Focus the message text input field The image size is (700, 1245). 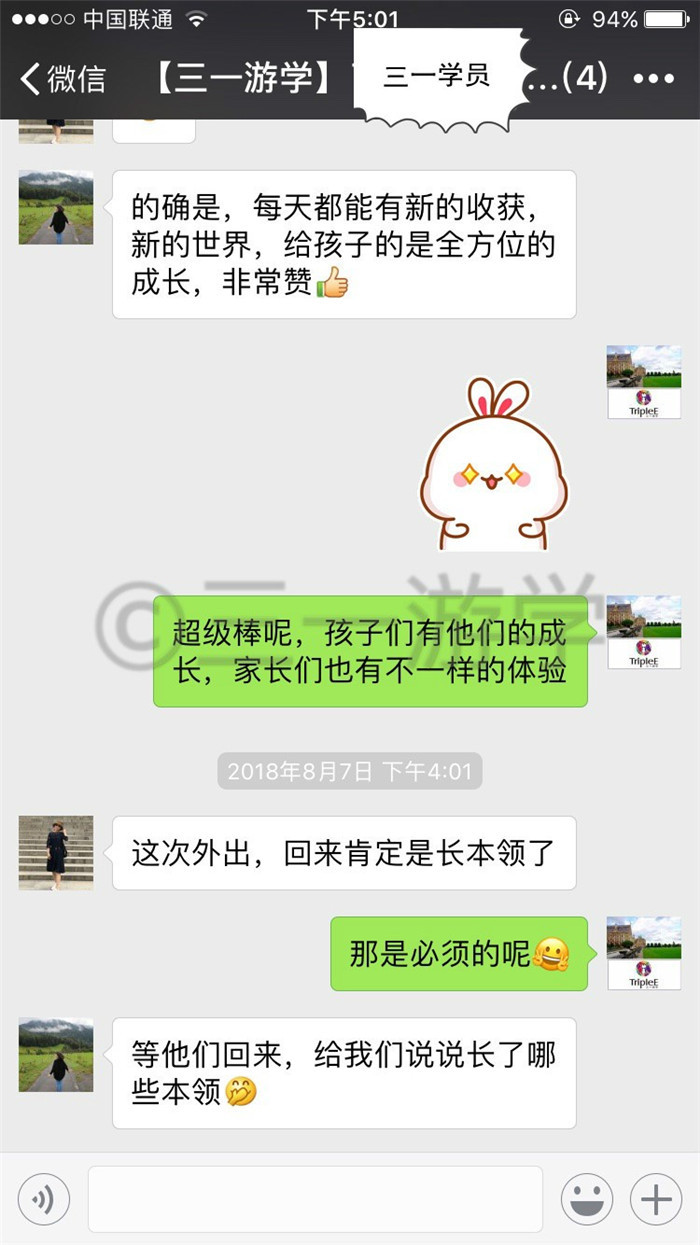click(315, 1198)
